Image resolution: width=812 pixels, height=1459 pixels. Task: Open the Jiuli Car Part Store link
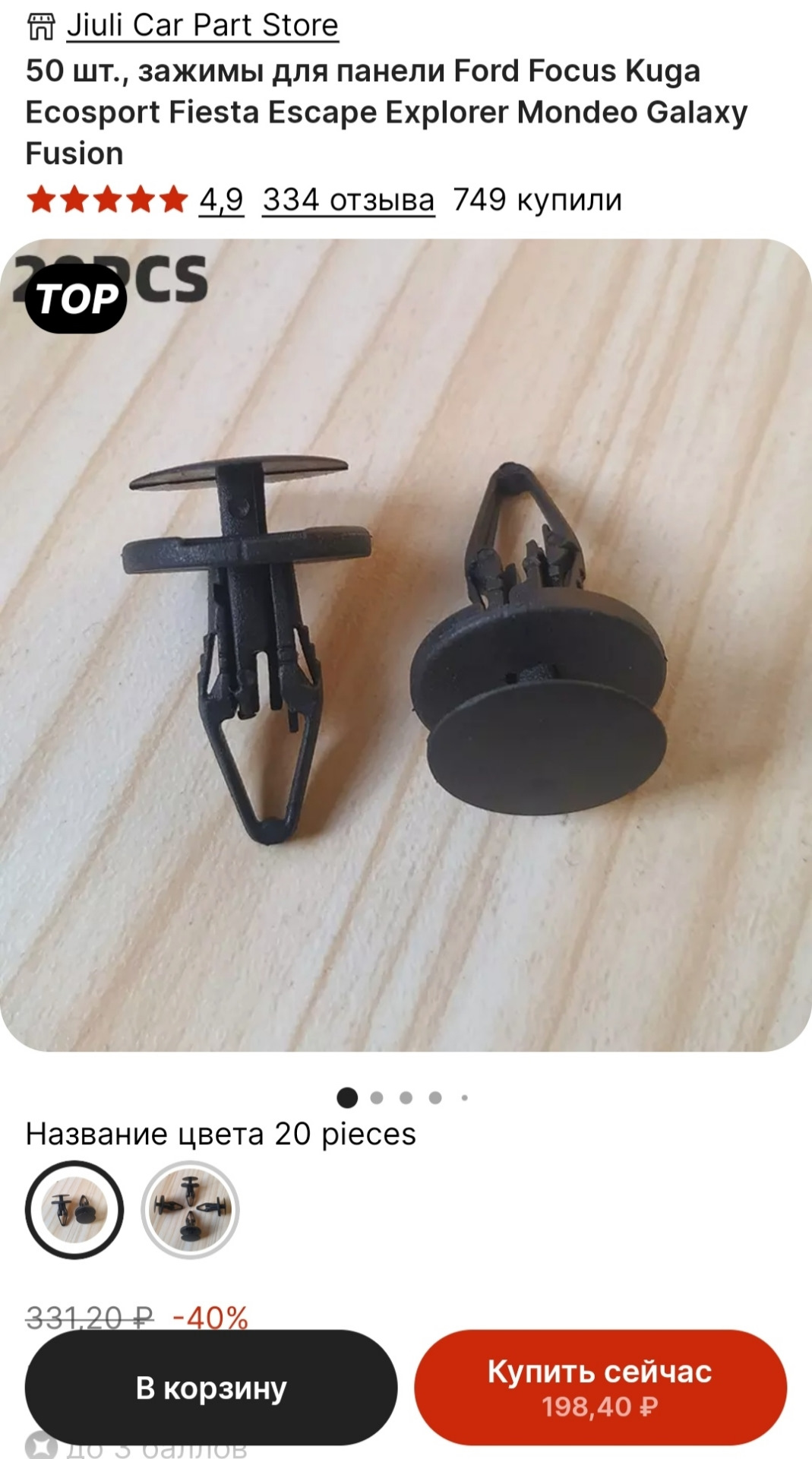[201, 26]
